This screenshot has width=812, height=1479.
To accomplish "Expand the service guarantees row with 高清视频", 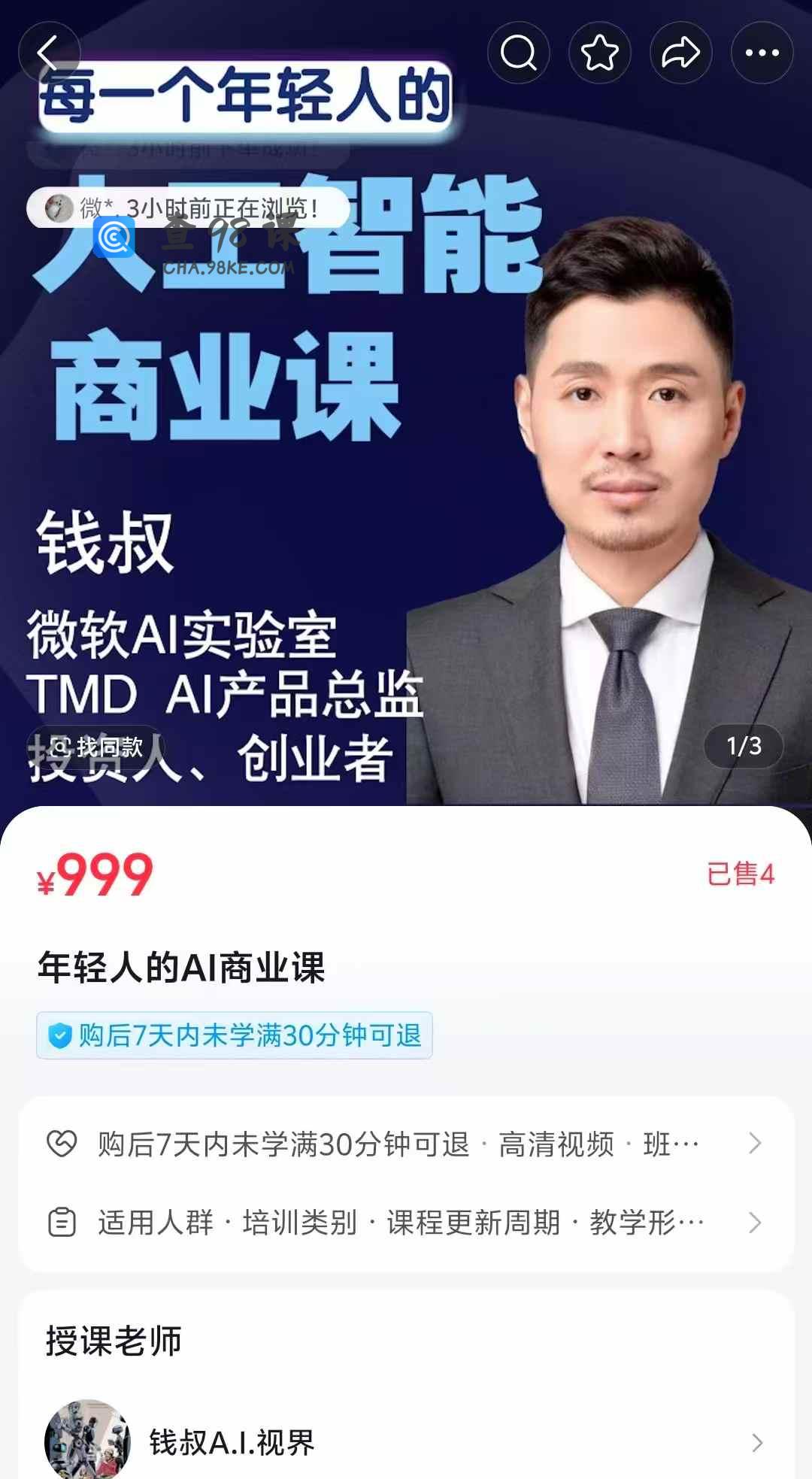I will 406,1144.
